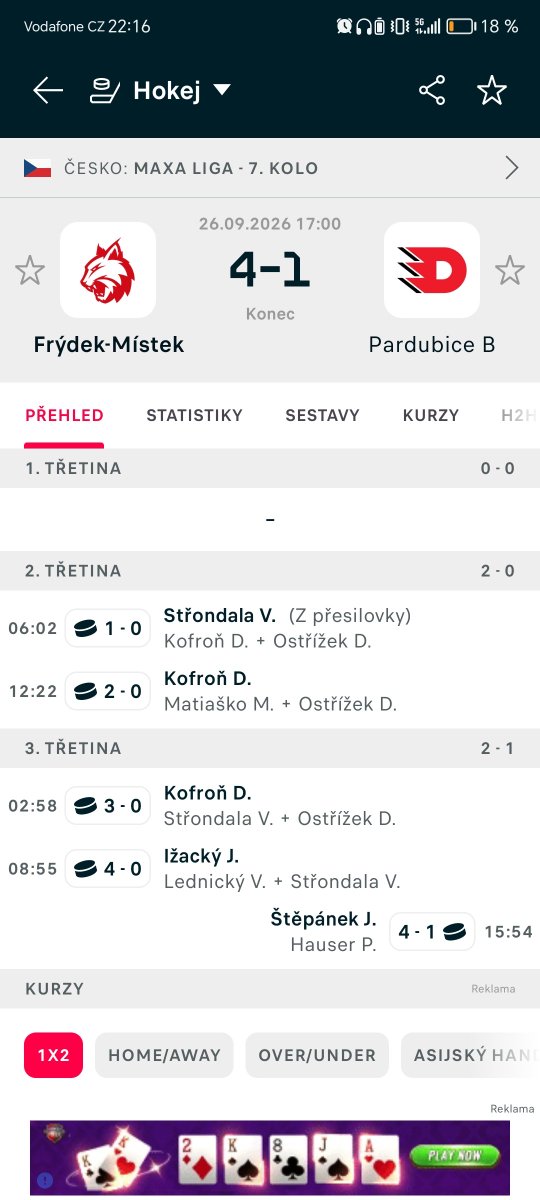Select the Asijský handicap chip
This screenshot has width=540, height=1200.
470,1055
